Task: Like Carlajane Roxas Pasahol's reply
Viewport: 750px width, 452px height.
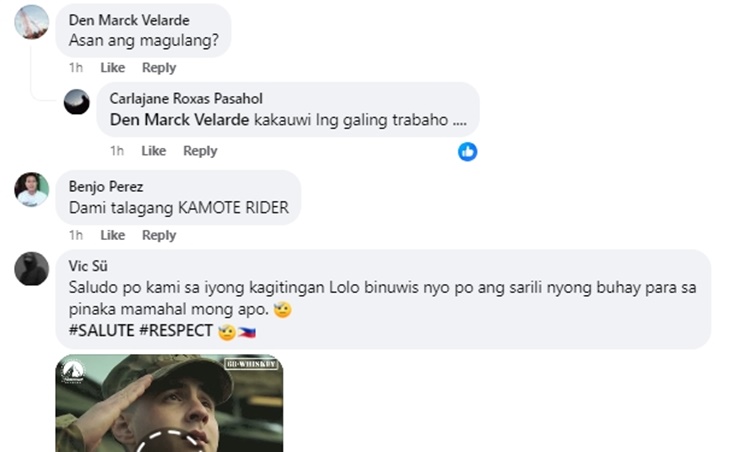Action: pyautogui.click(x=153, y=151)
